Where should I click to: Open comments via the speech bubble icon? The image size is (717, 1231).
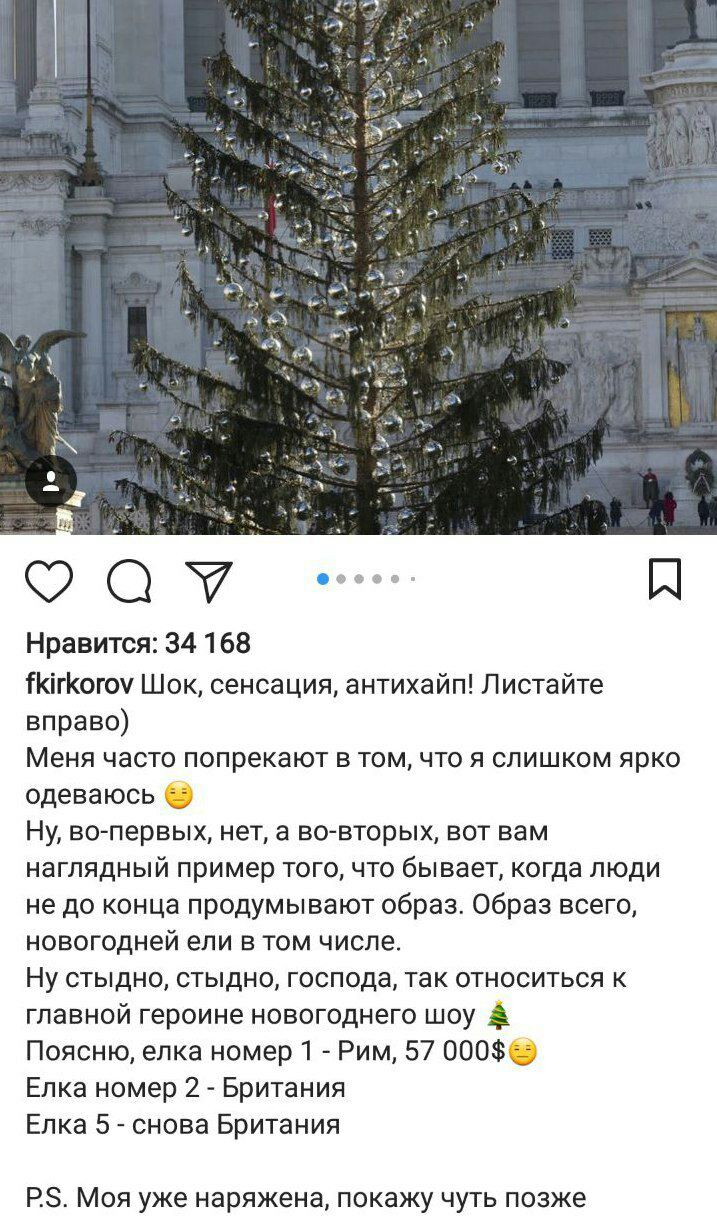[x=129, y=581]
